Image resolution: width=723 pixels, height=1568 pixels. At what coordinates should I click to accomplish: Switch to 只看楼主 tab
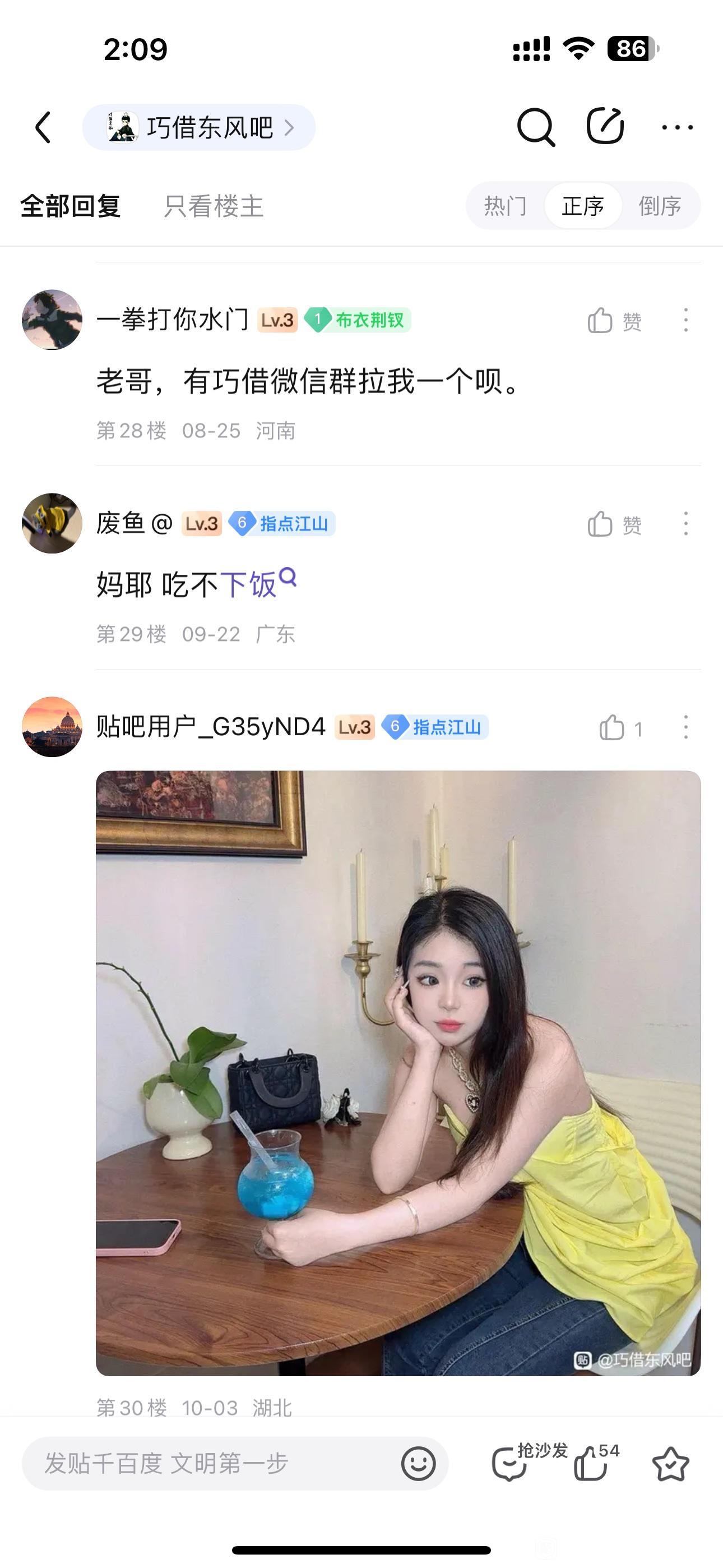click(x=214, y=206)
